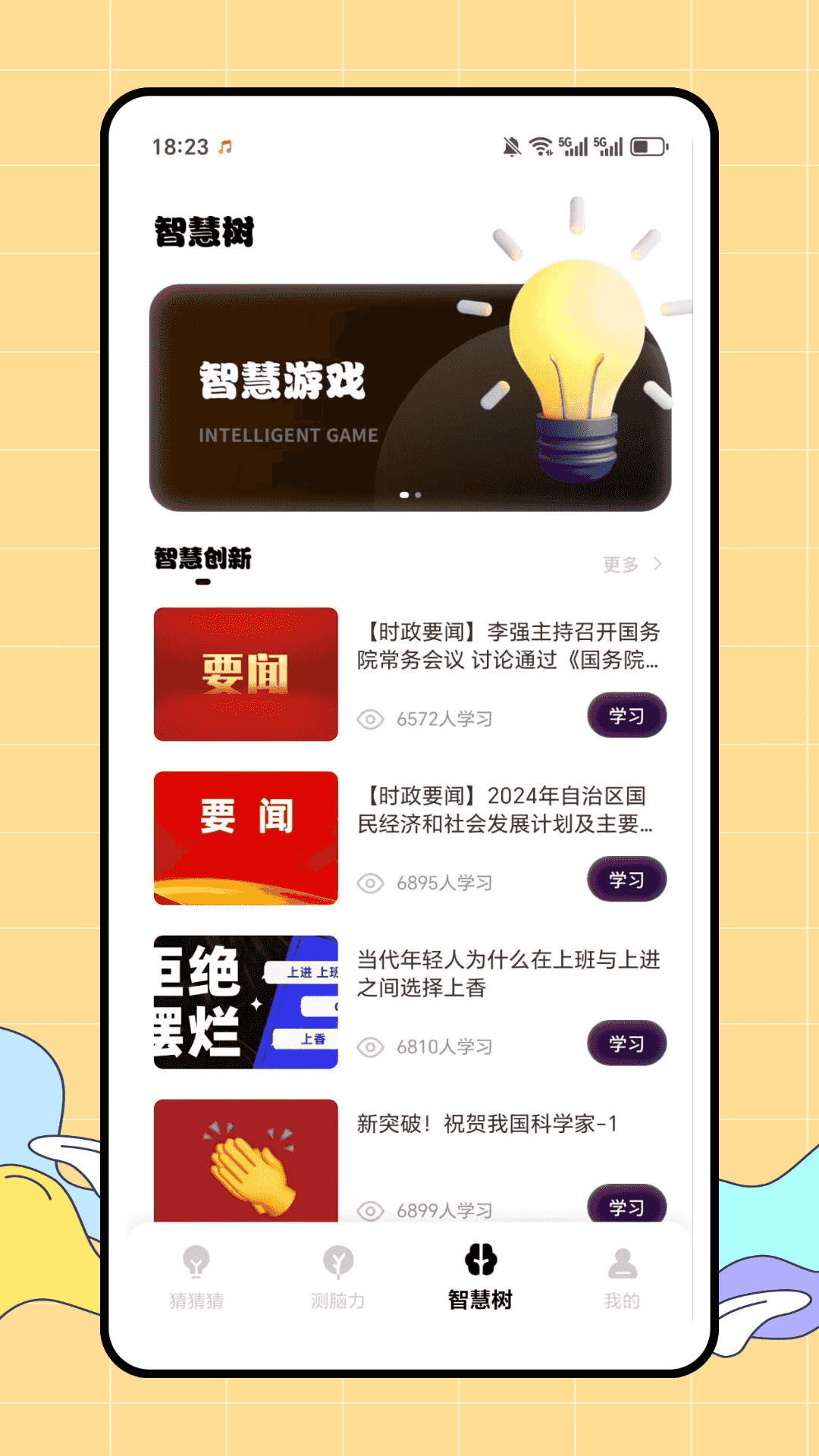Click the eye icon next to 6895人学习
Viewport: 819px width, 1456px height.
(x=371, y=882)
